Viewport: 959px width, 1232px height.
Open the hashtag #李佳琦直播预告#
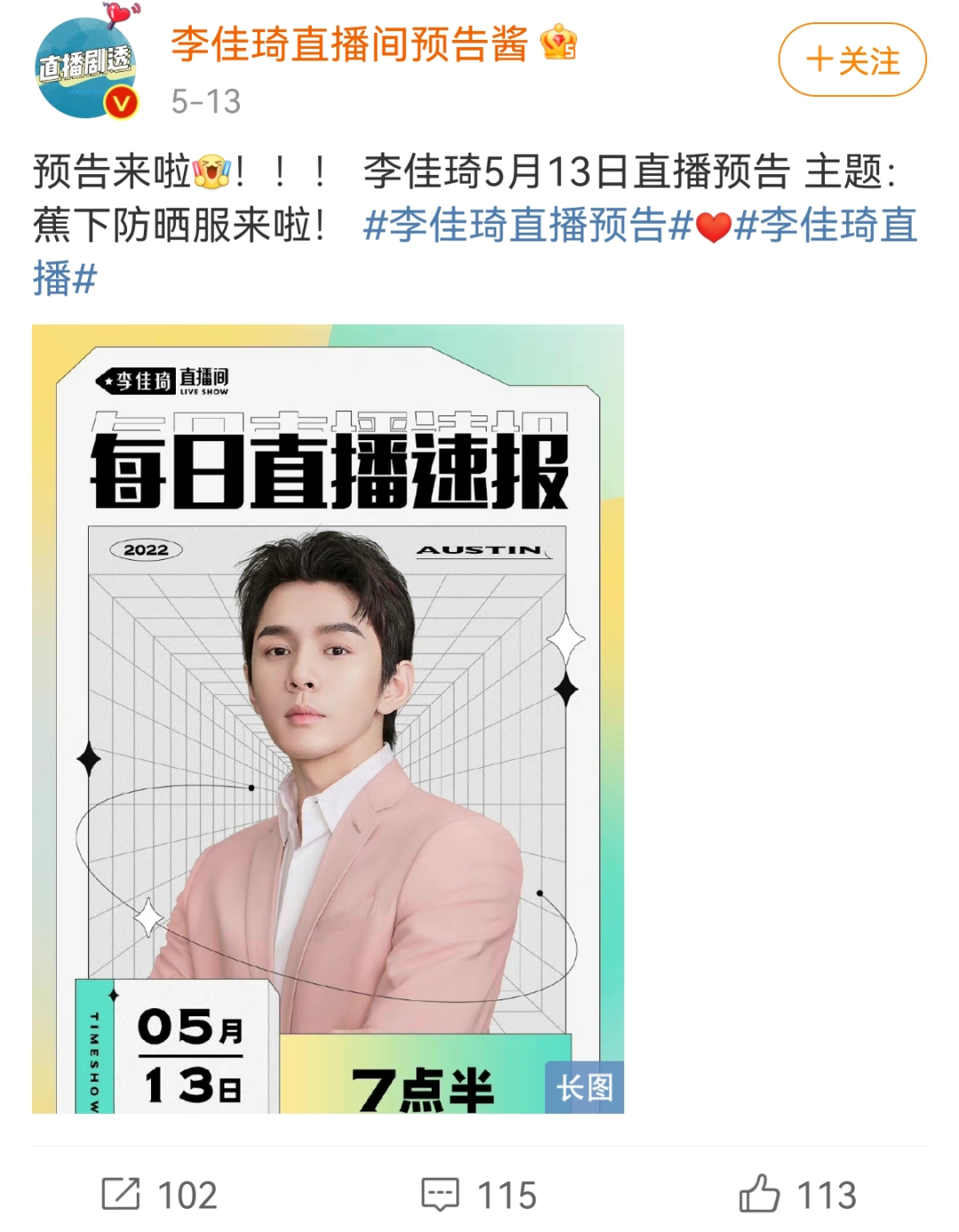click(x=527, y=225)
